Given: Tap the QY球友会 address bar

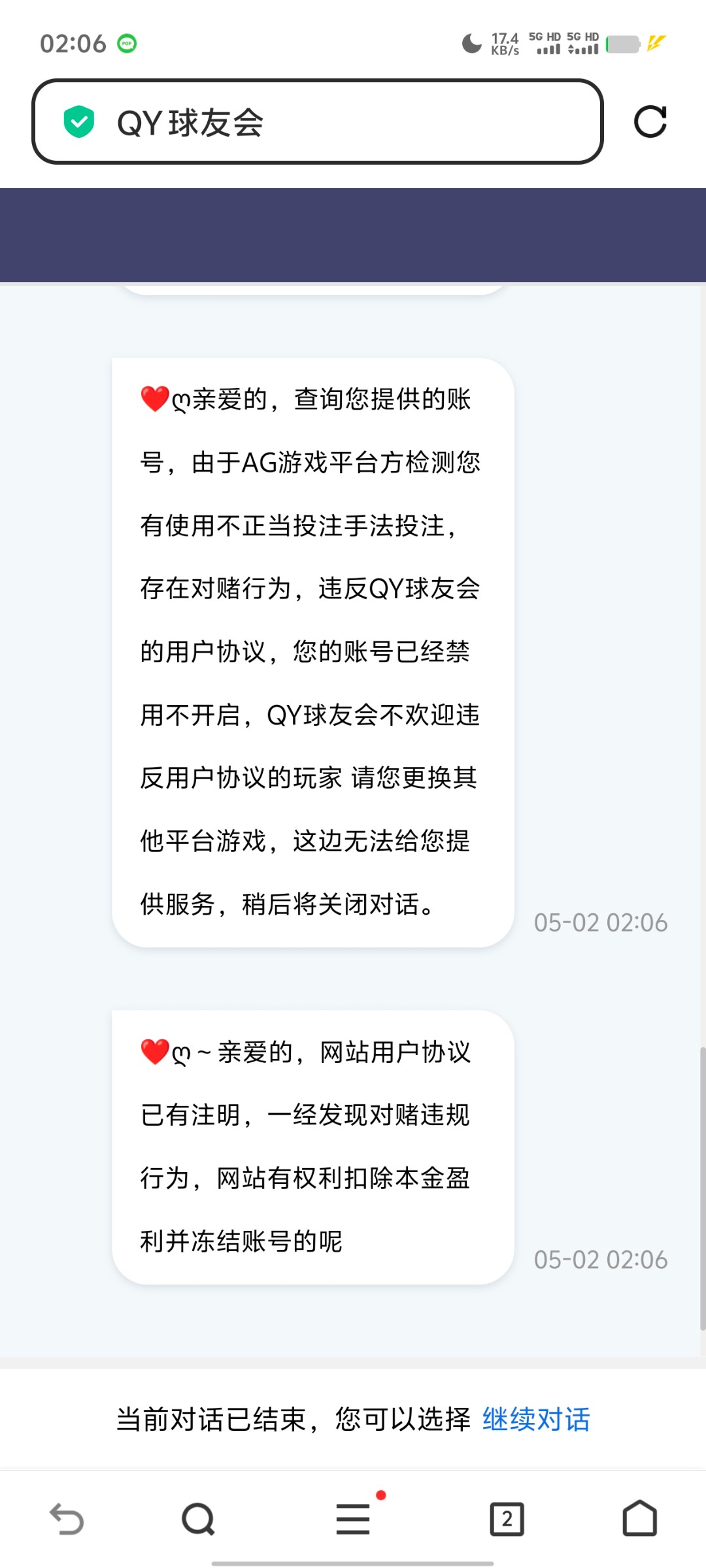Looking at the screenshot, I should click(317, 122).
